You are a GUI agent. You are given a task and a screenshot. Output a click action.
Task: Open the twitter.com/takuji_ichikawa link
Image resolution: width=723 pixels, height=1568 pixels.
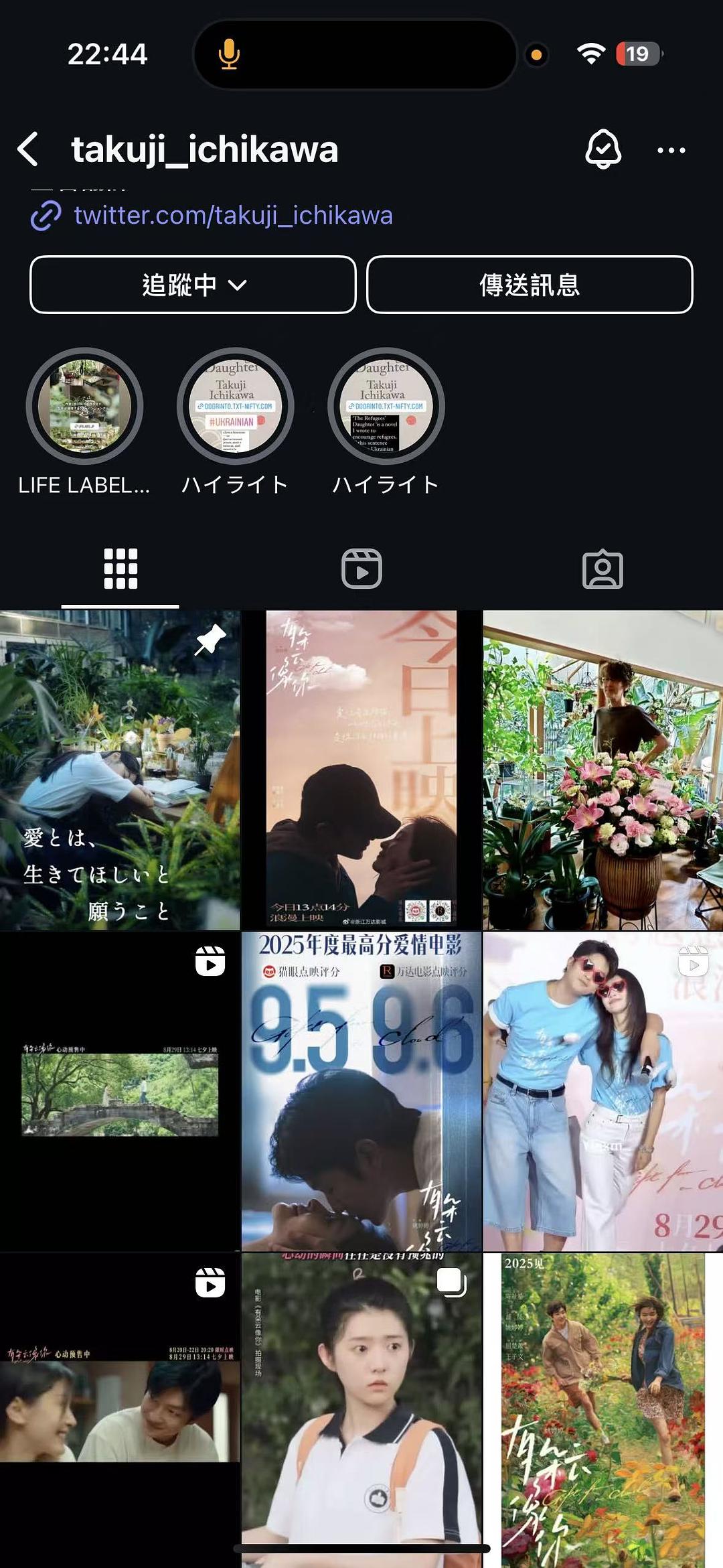point(232,216)
